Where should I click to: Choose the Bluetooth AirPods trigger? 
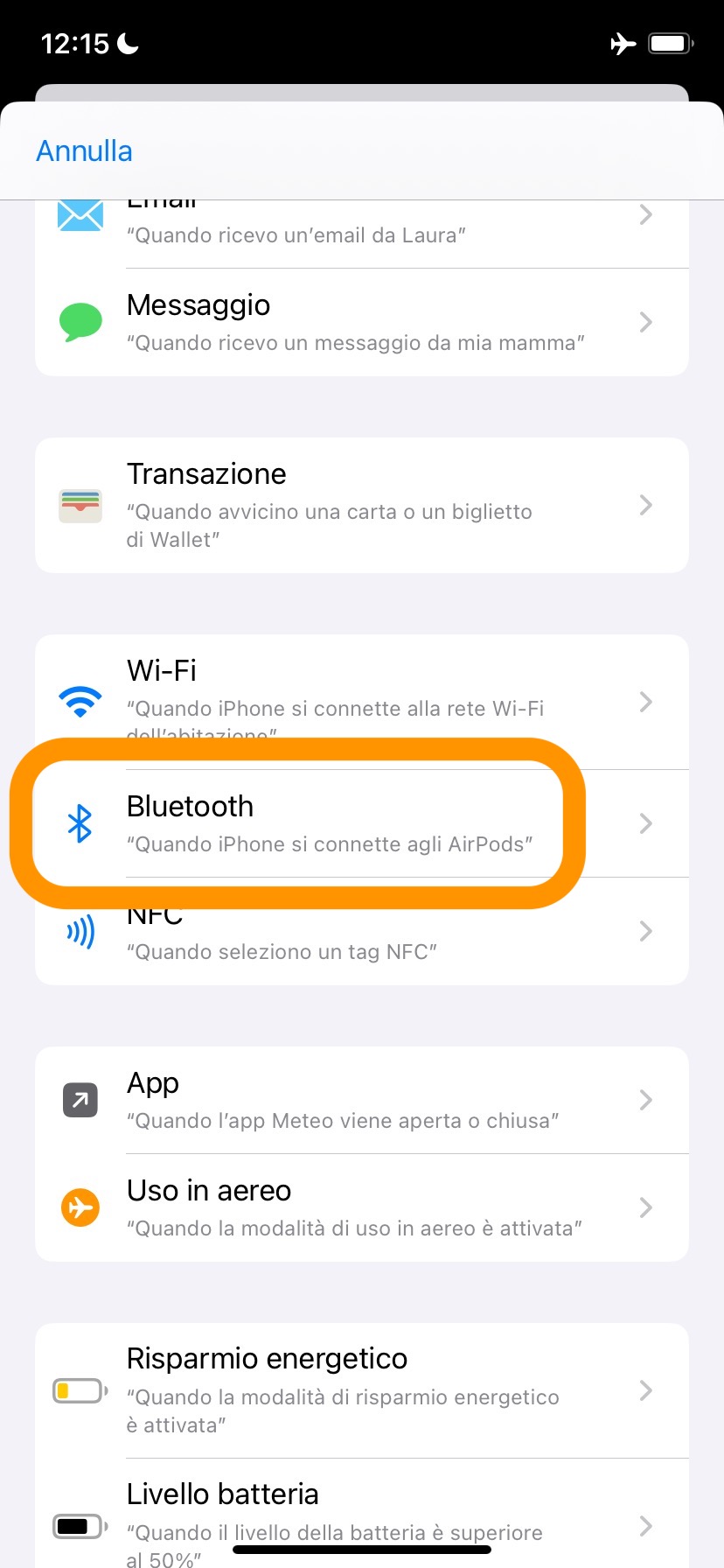click(361, 823)
